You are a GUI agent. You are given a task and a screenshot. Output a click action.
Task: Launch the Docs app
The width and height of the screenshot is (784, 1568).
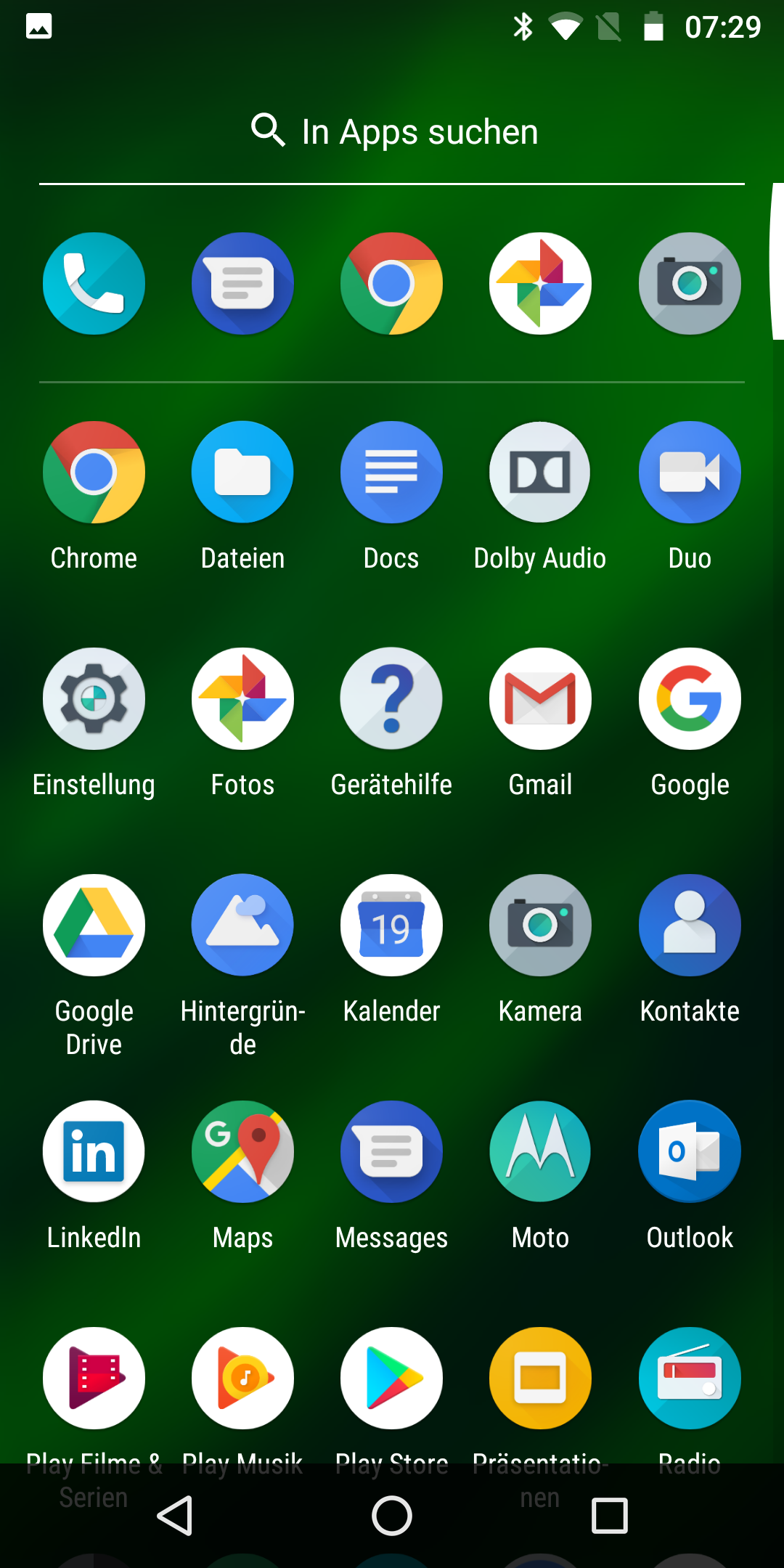tap(391, 473)
